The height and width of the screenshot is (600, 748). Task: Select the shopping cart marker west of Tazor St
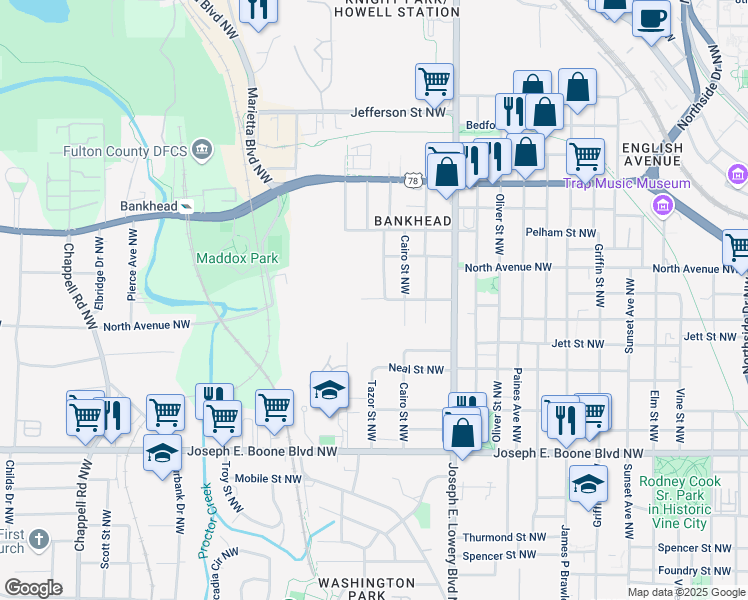tap(274, 408)
